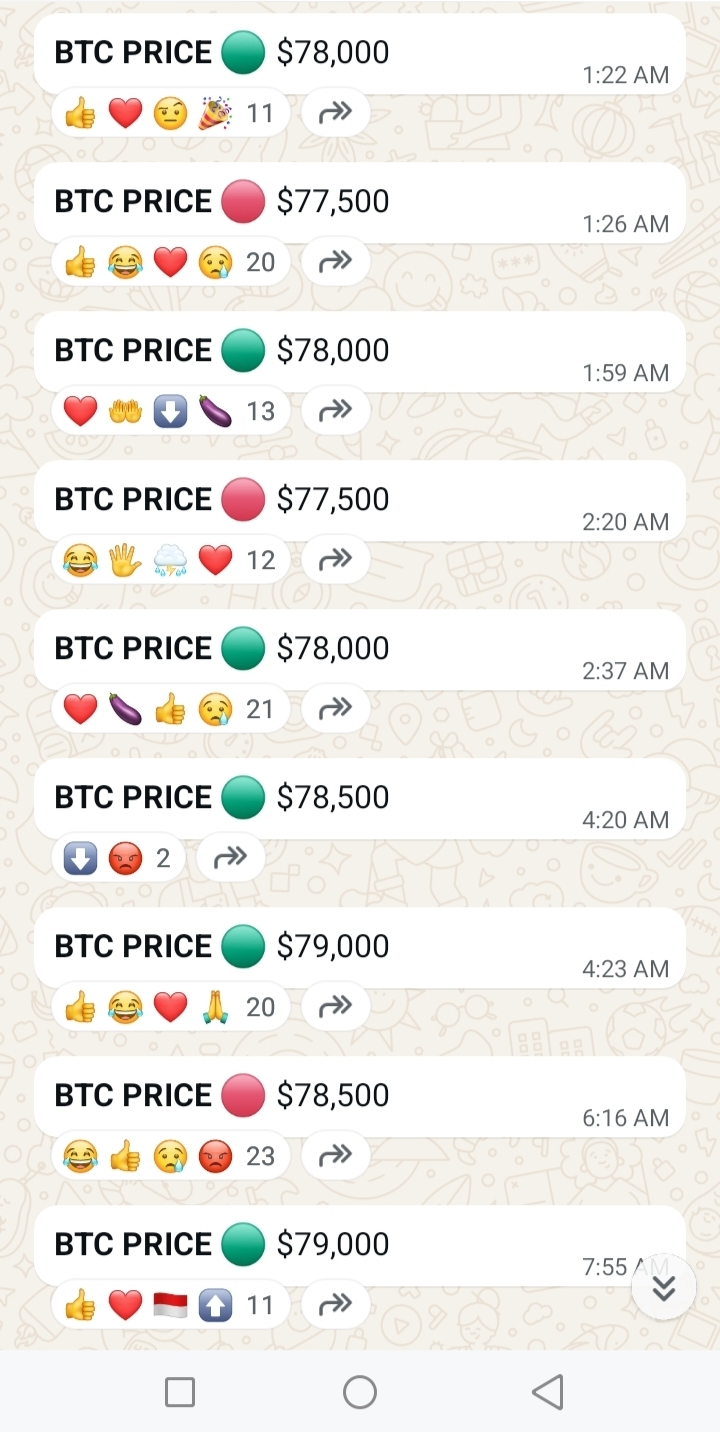Open recent apps from the navigation bar

(x=180, y=1391)
